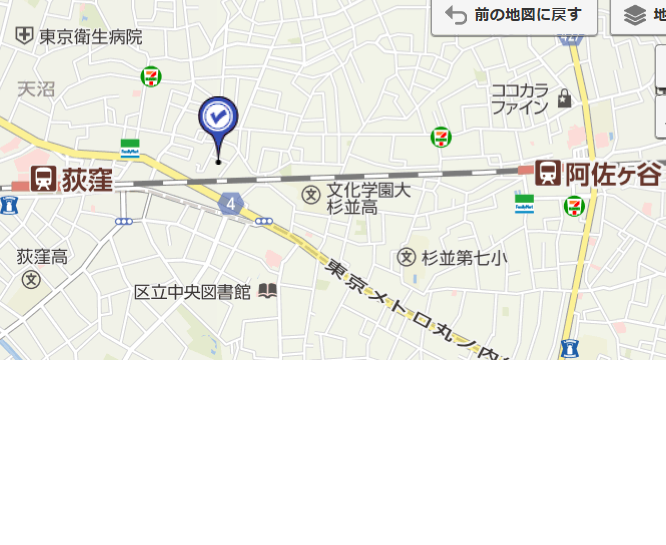Open the map layers button
666x545 pixels.
(640, 15)
